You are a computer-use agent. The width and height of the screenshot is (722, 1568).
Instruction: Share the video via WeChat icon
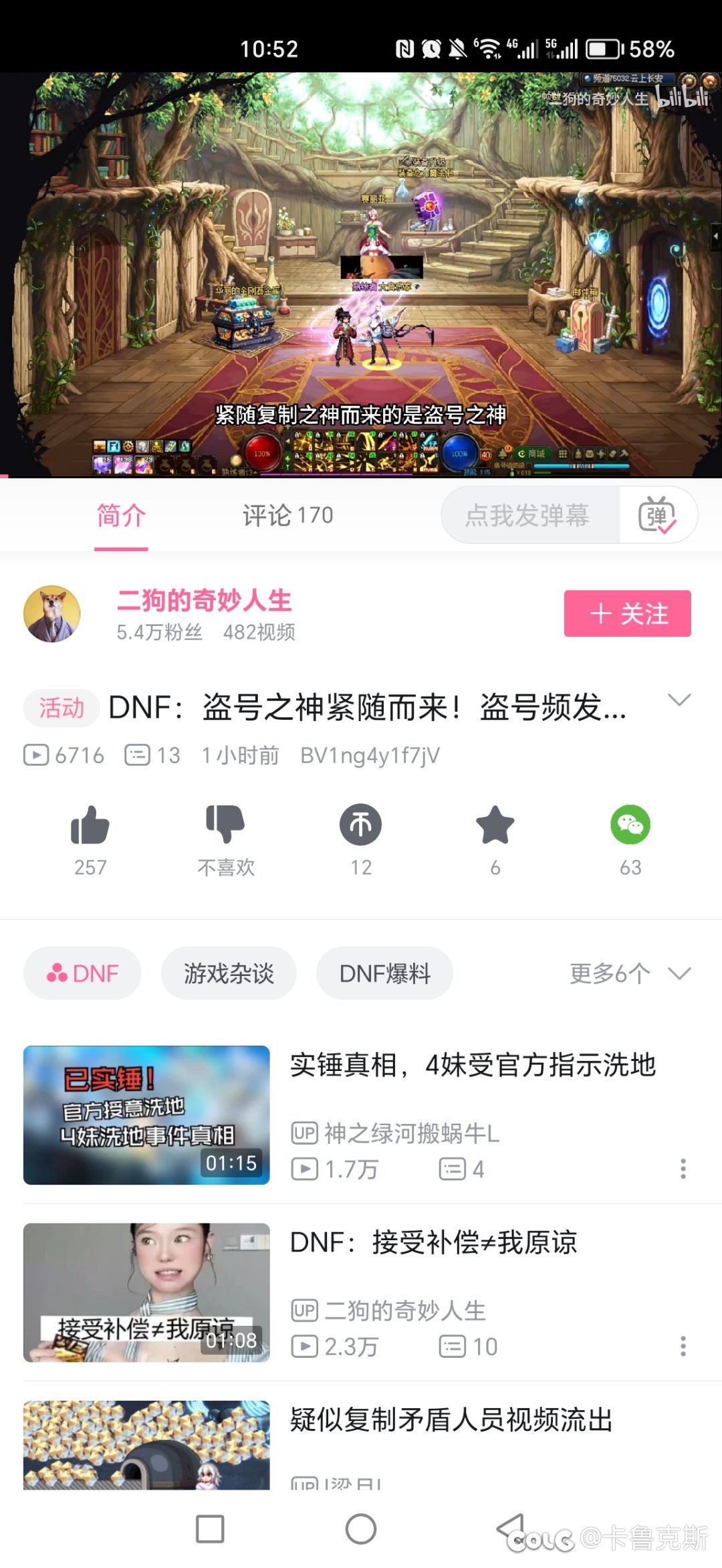click(630, 825)
